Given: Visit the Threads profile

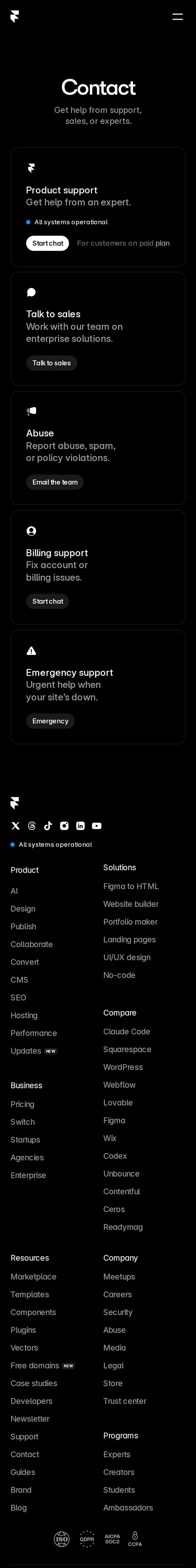Looking at the screenshot, I should tap(32, 826).
